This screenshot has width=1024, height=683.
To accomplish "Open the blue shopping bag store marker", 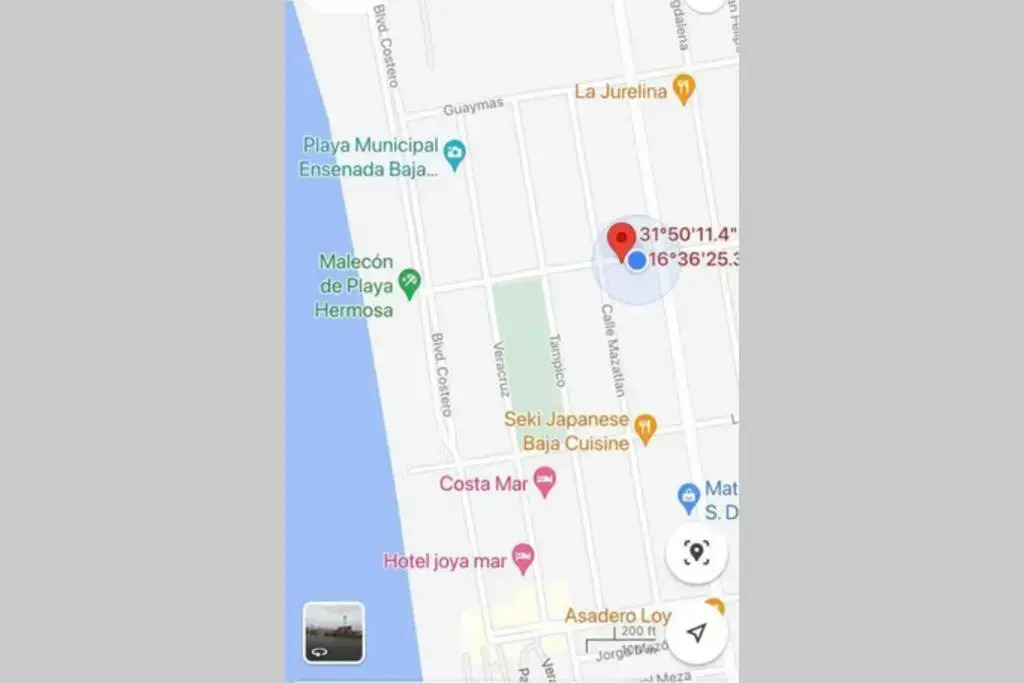I will click(x=689, y=495).
